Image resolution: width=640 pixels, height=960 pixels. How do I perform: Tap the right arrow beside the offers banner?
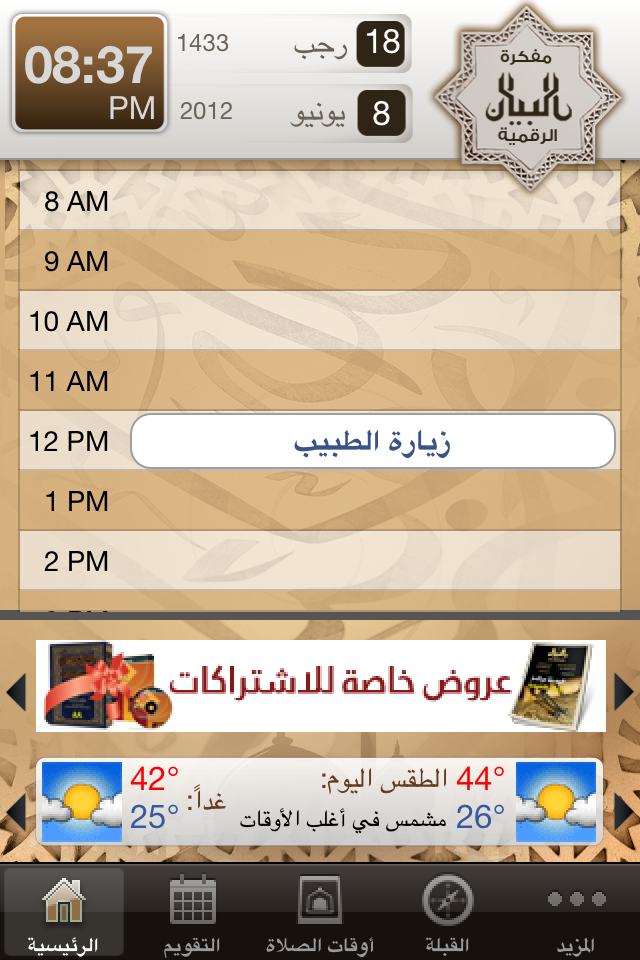click(624, 690)
